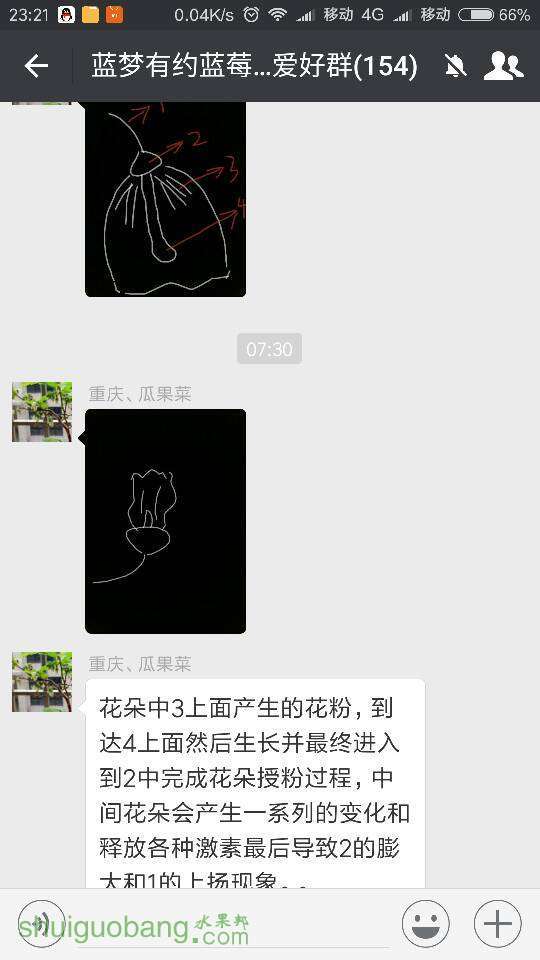Open the labeled flower diagram image

[x=165, y=200]
